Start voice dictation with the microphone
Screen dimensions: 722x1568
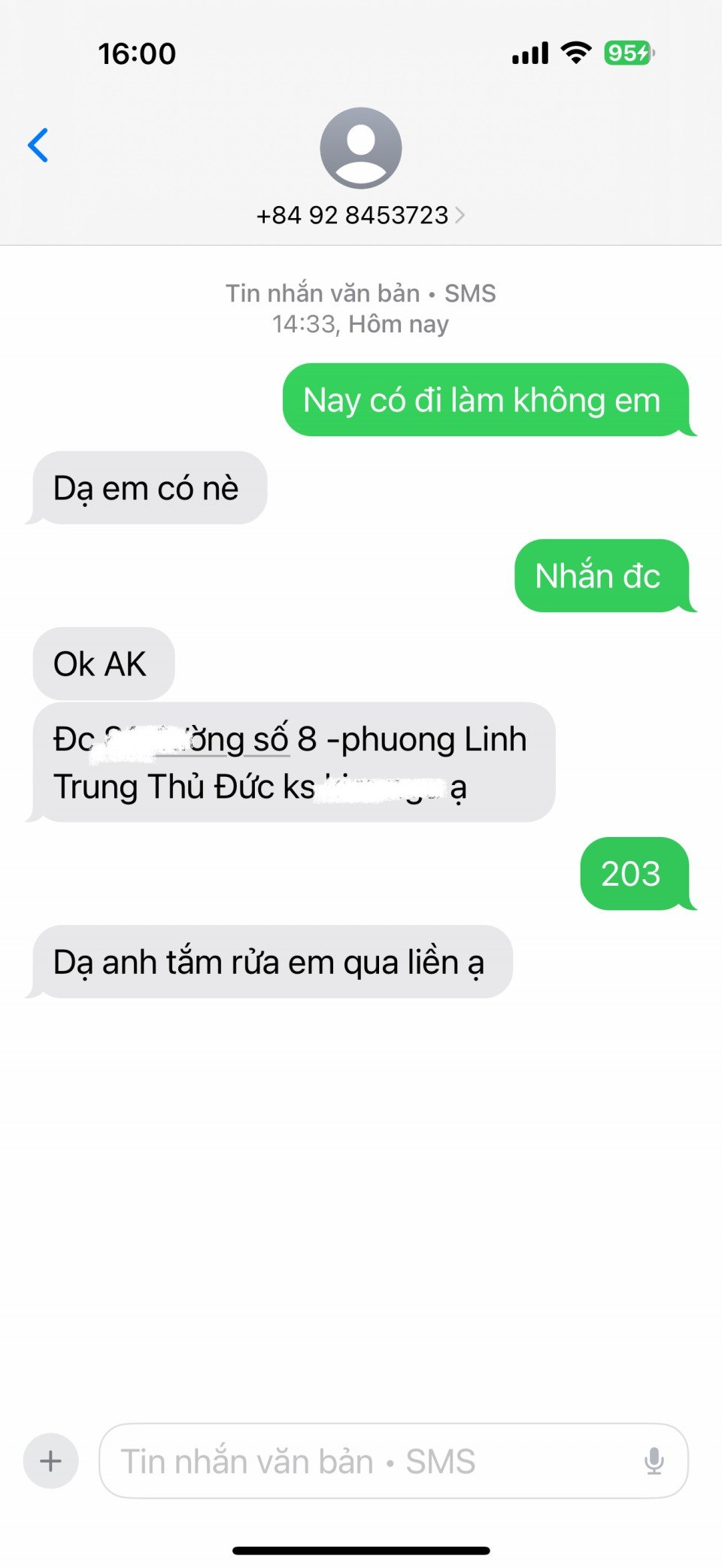(x=654, y=1461)
